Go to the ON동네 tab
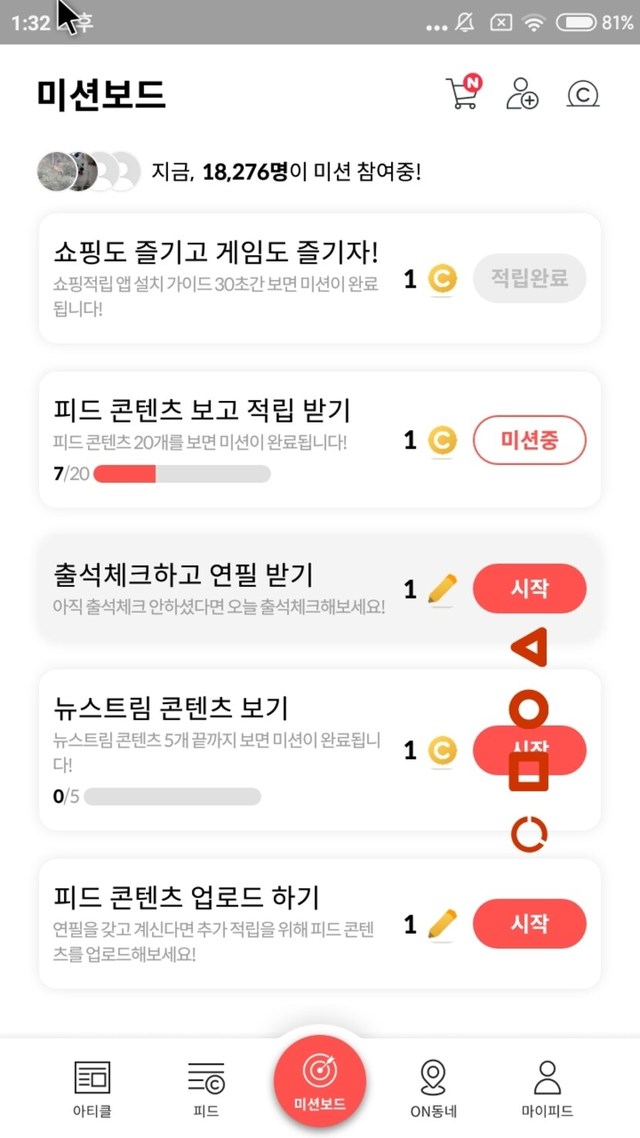The width and height of the screenshot is (640, 1138). coord(432,1088)
